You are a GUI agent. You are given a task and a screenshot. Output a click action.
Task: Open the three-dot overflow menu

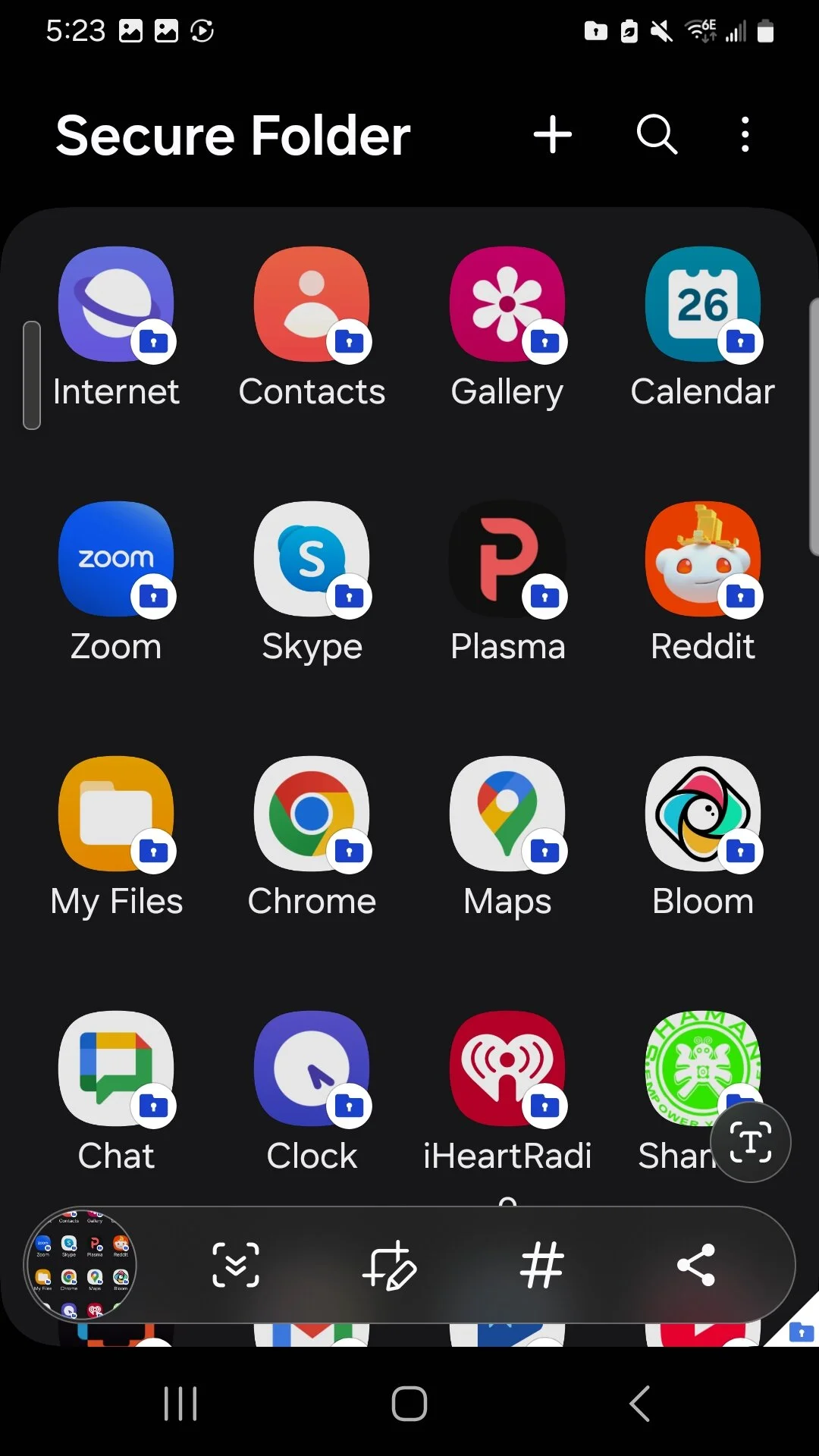(x=745, y=135)
